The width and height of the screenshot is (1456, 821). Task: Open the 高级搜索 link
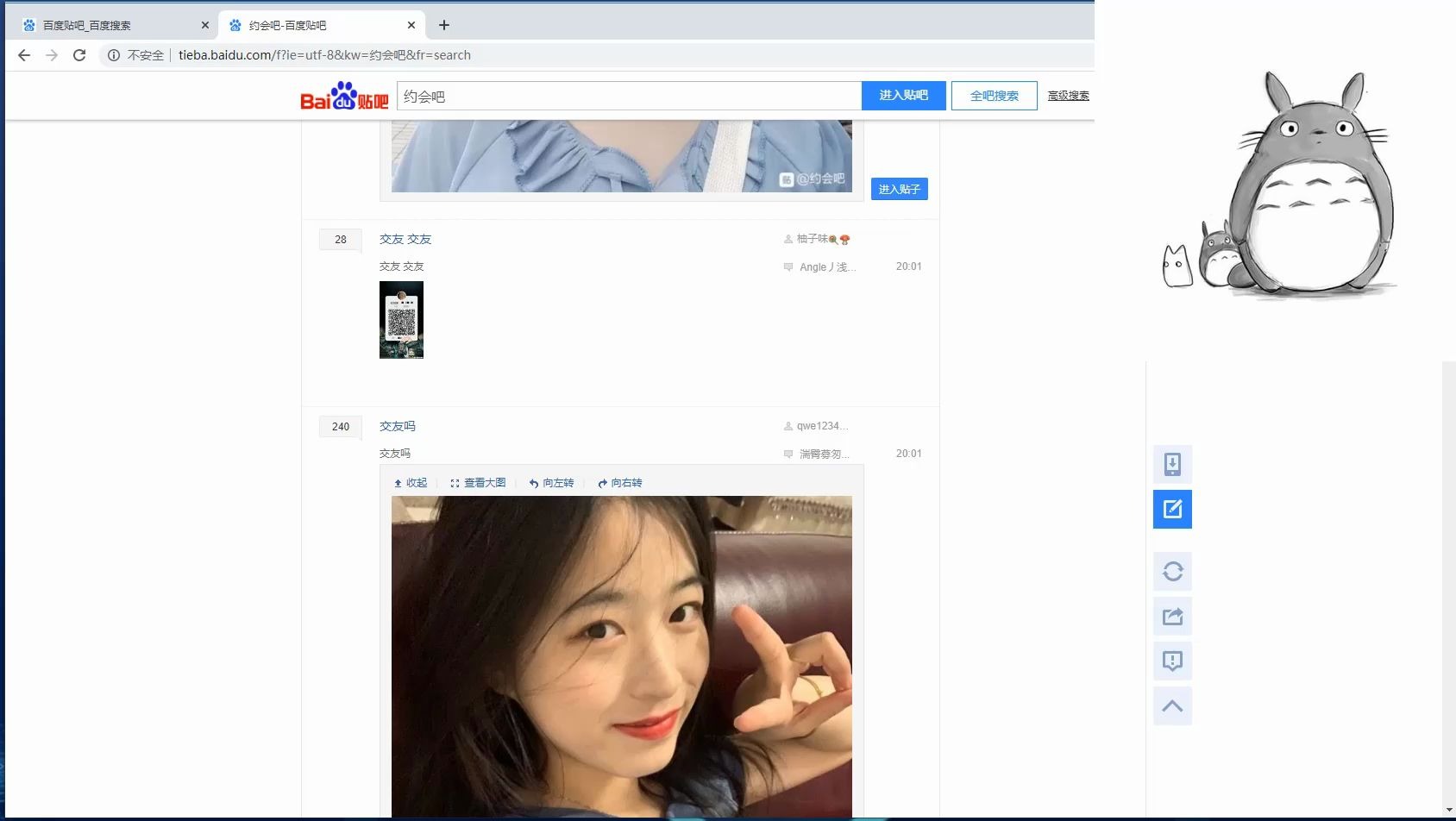(1068, 96)
